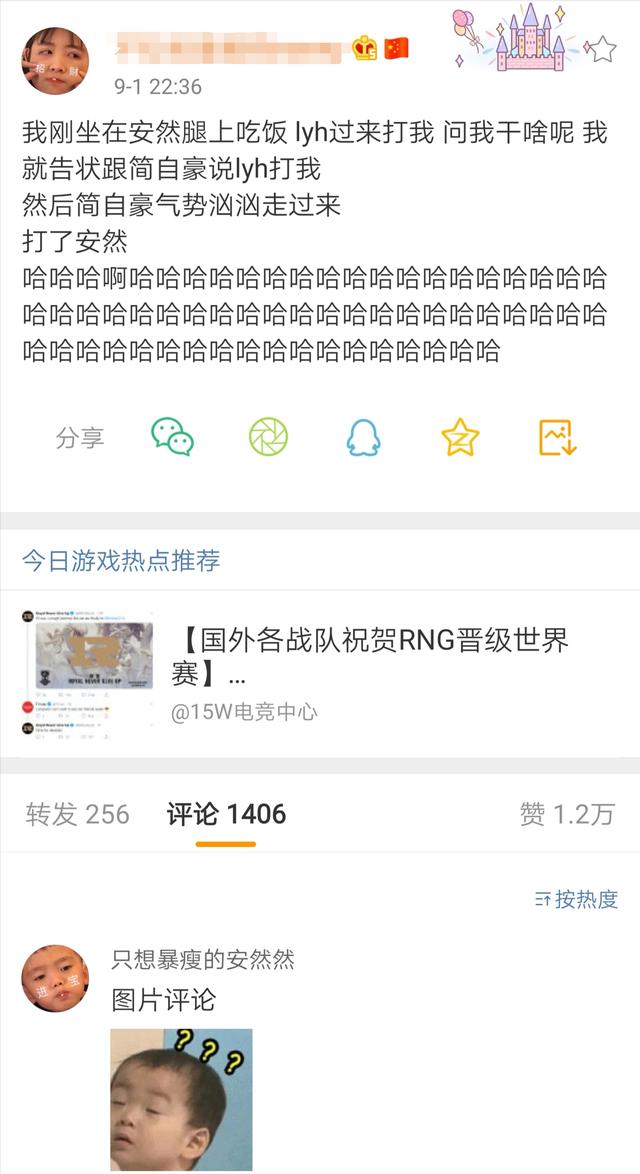Switch to the 转发 256 tab
Viewport: 640px width, 1174px height.
(77, 814)
